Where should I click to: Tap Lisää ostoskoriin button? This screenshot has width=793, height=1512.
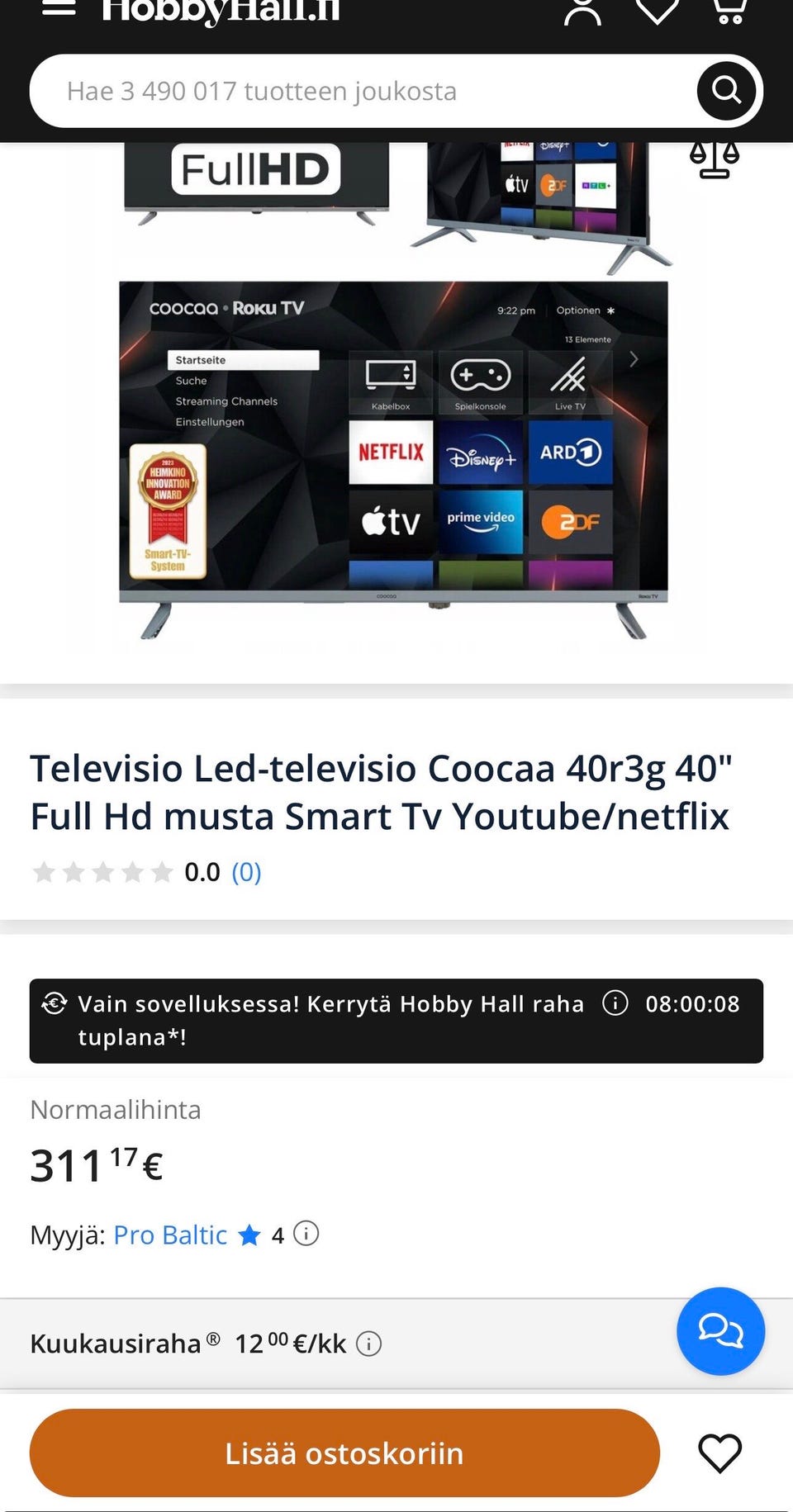coord(344,1453)
